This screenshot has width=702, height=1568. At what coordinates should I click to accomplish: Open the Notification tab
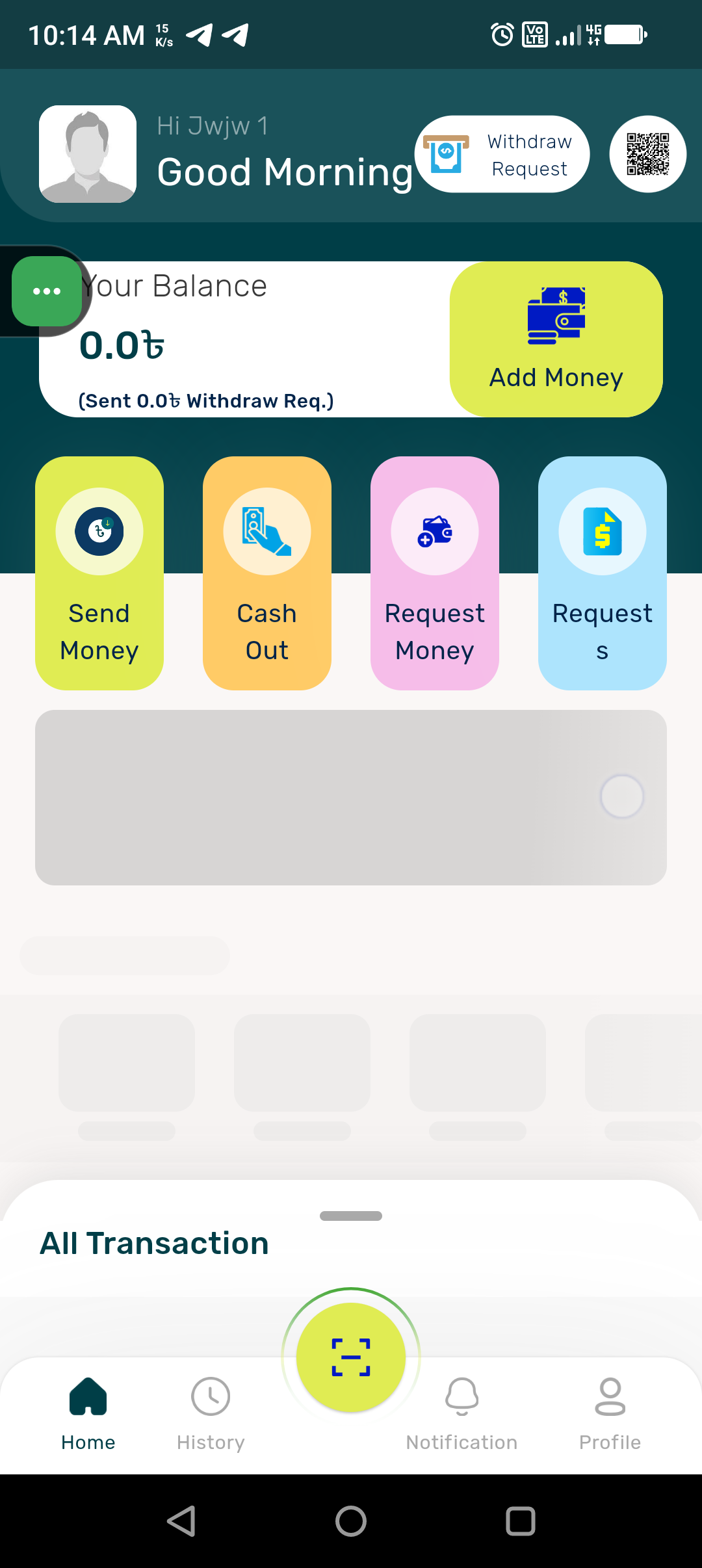461,1412
